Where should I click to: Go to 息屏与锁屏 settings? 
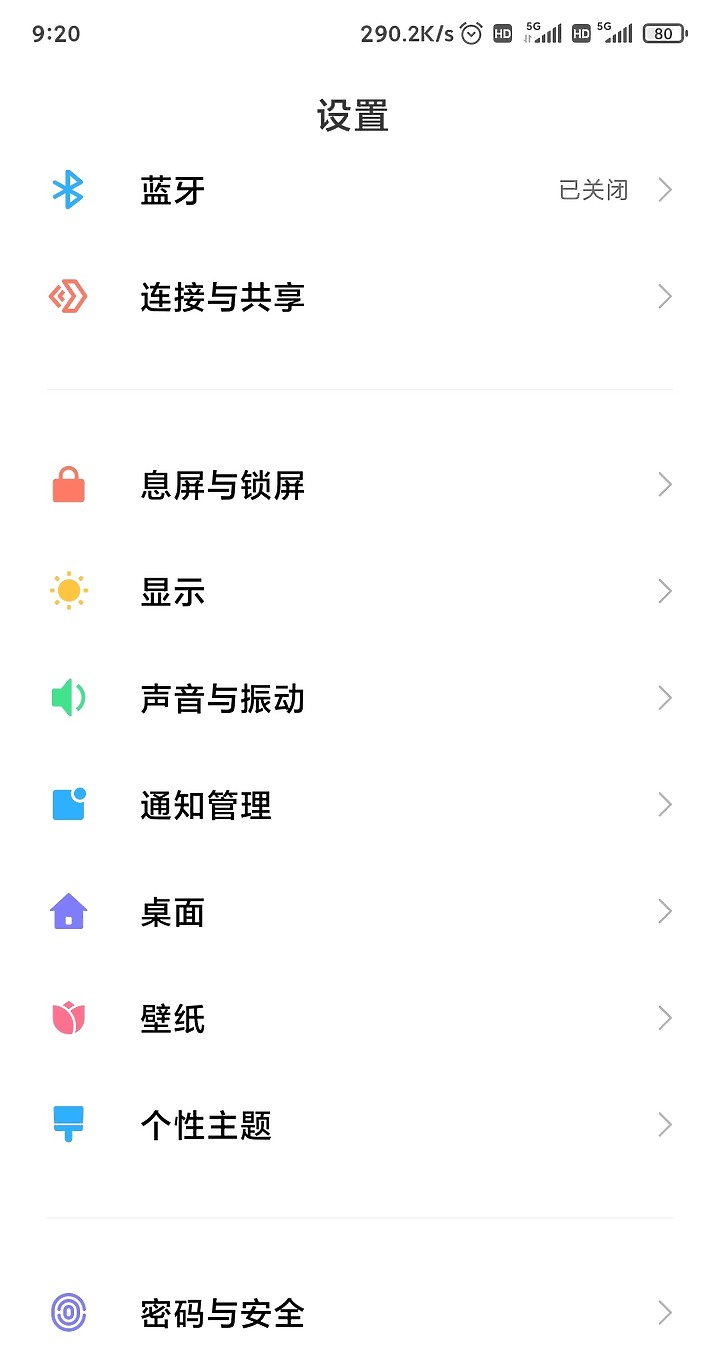click(x=360, y=486)
